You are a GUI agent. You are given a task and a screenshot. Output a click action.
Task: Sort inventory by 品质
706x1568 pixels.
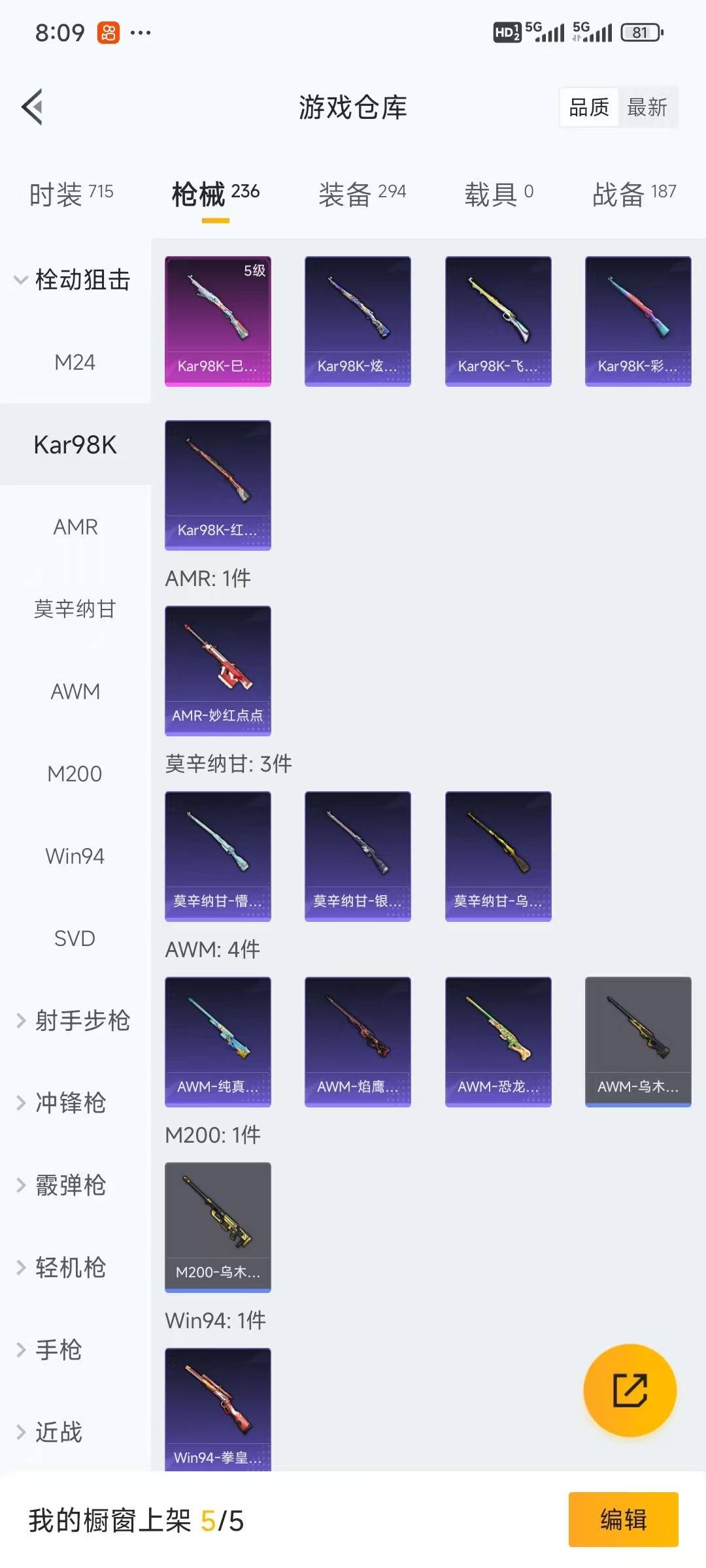[589, 107]
